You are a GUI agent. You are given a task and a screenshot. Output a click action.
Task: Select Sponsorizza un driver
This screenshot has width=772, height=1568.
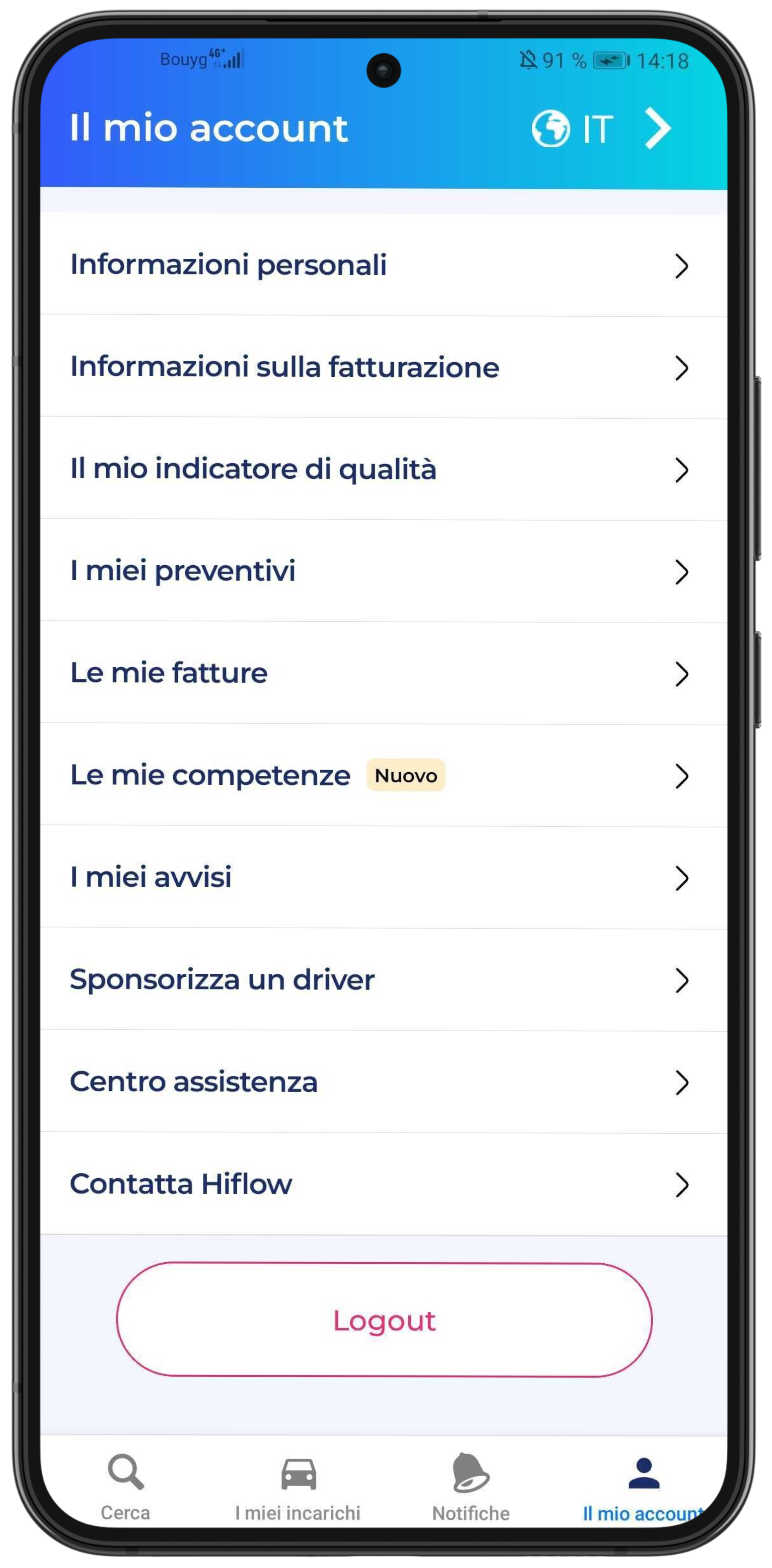click(x=383, y=980)
